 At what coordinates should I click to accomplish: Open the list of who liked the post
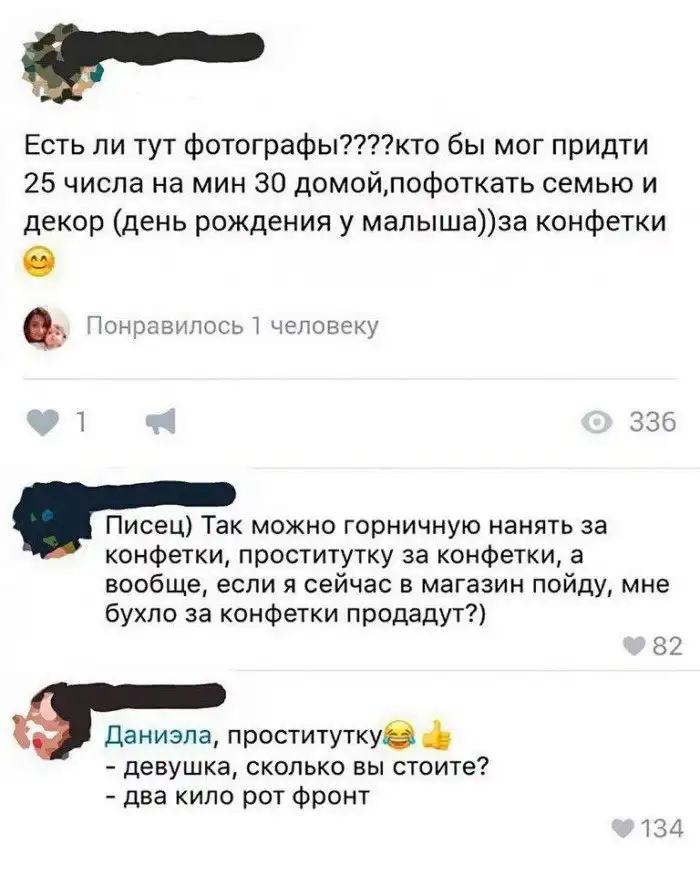[230, 326]
